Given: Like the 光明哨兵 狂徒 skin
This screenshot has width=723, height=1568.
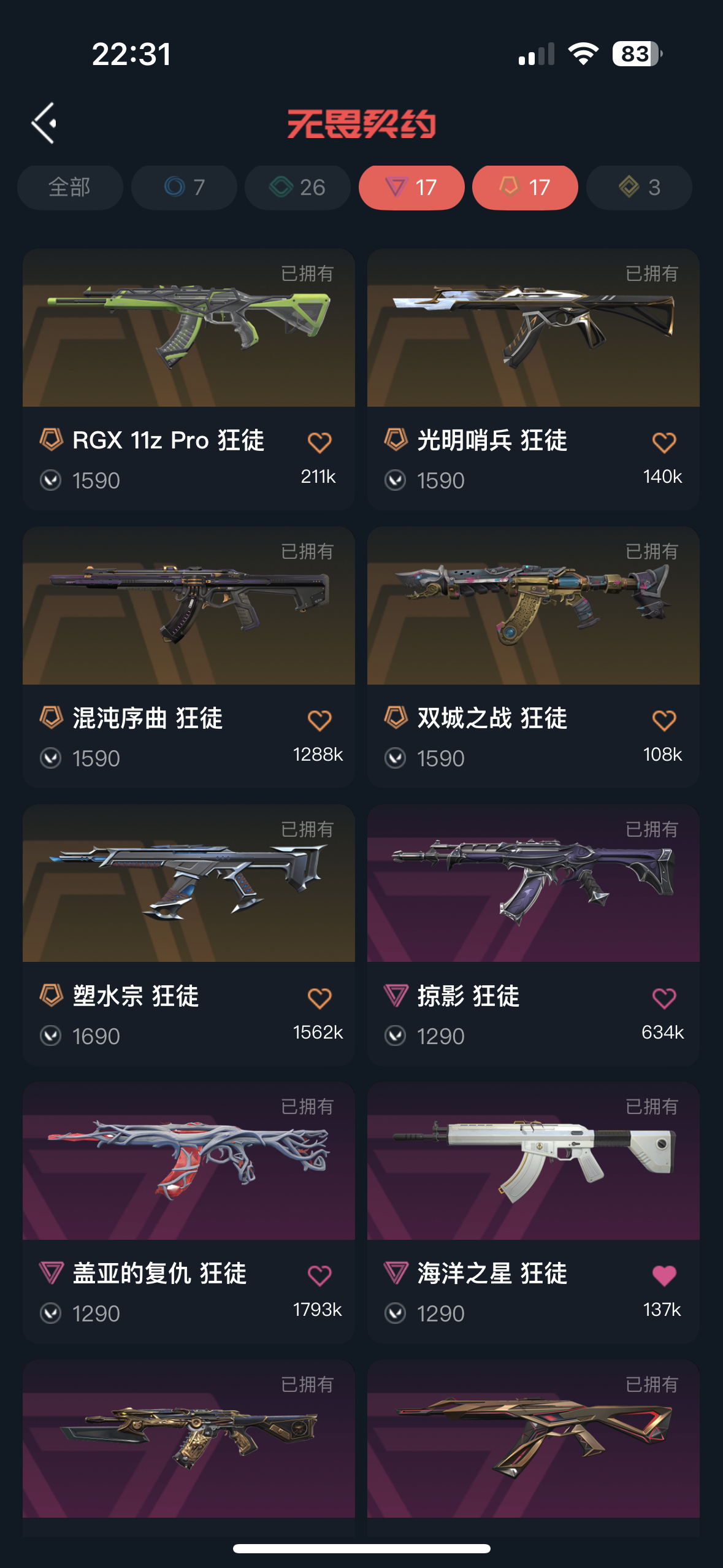Looking at the screenshot, I should pos(664,442).
